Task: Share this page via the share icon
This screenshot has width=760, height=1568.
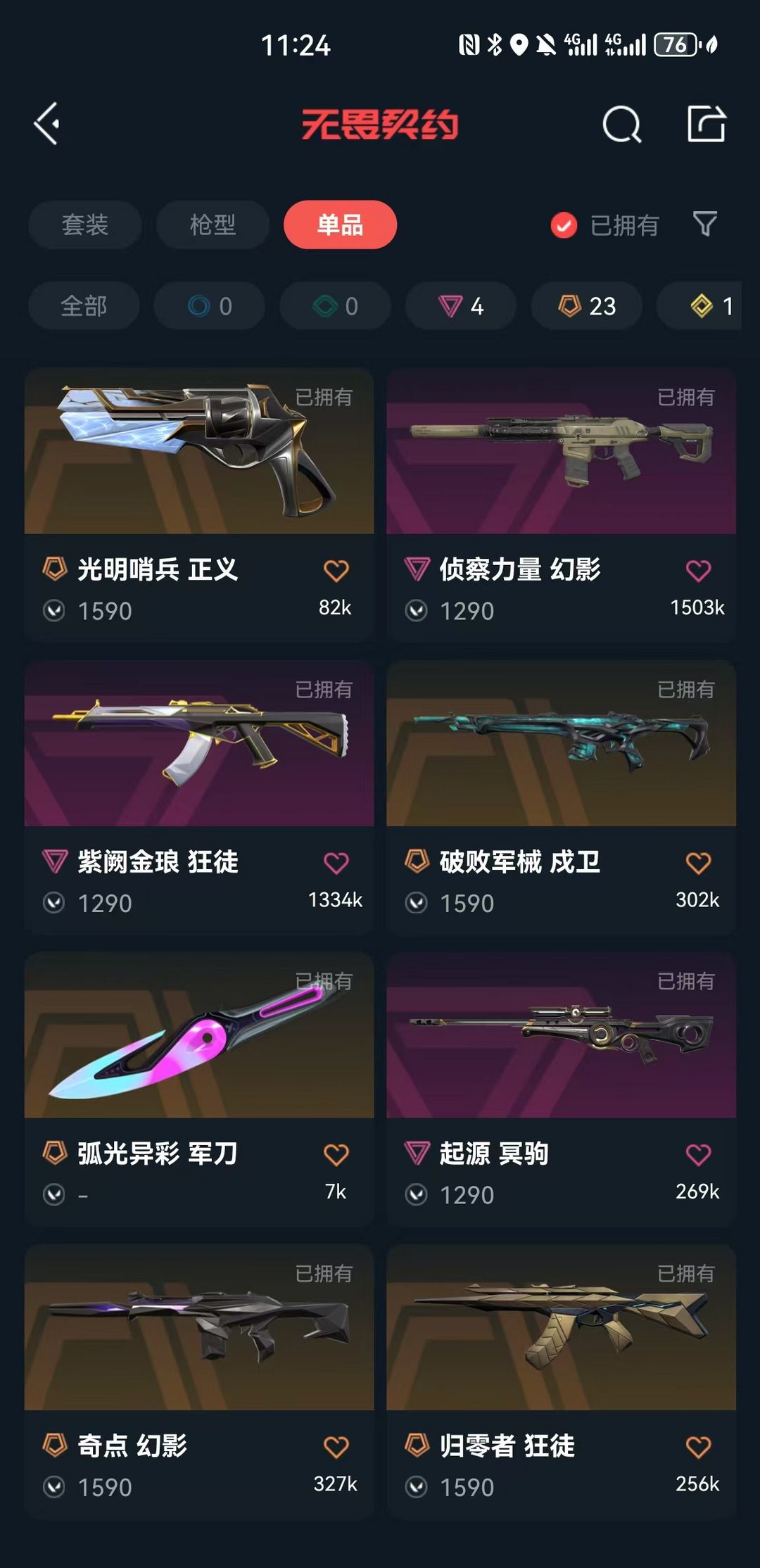Action: point(706,124)
